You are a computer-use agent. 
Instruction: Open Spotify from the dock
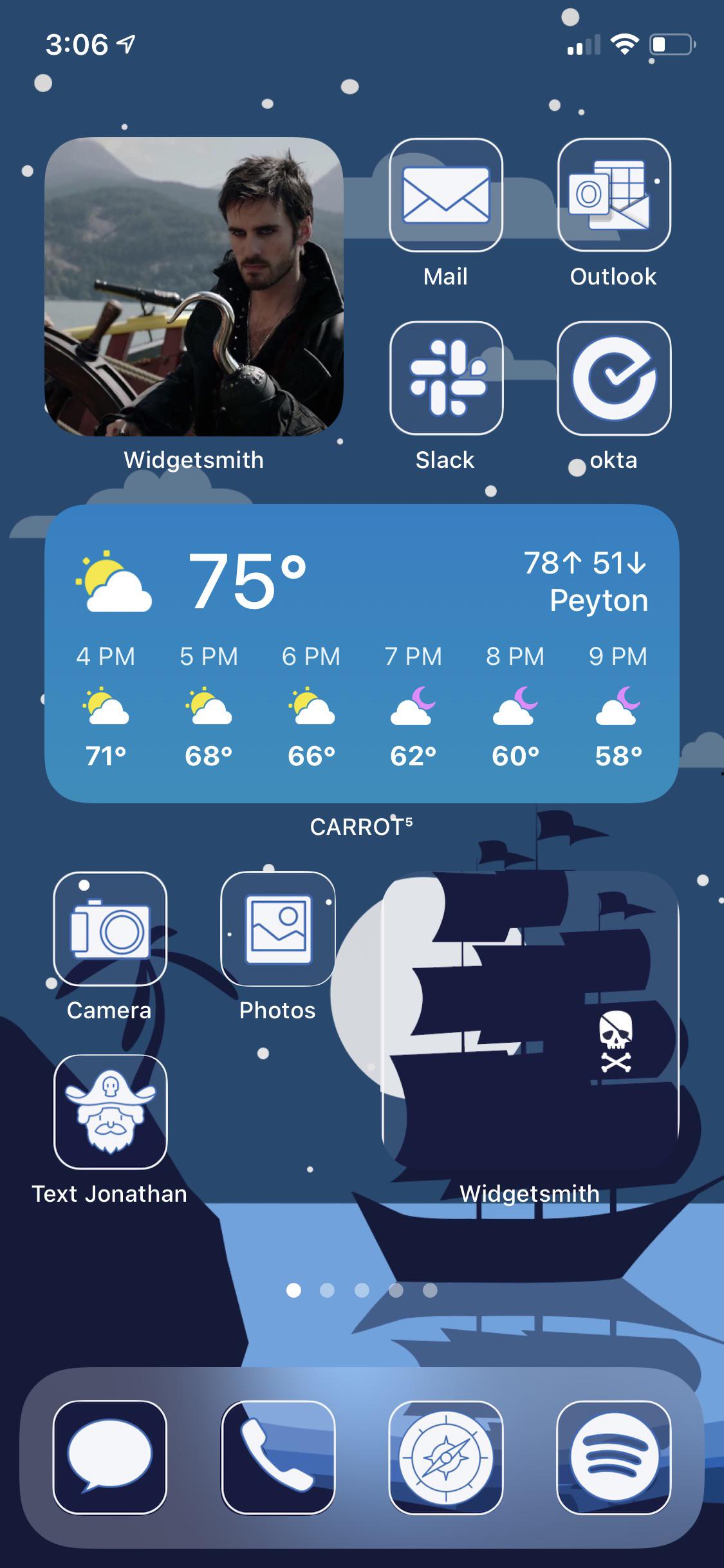pos(614,1457)
